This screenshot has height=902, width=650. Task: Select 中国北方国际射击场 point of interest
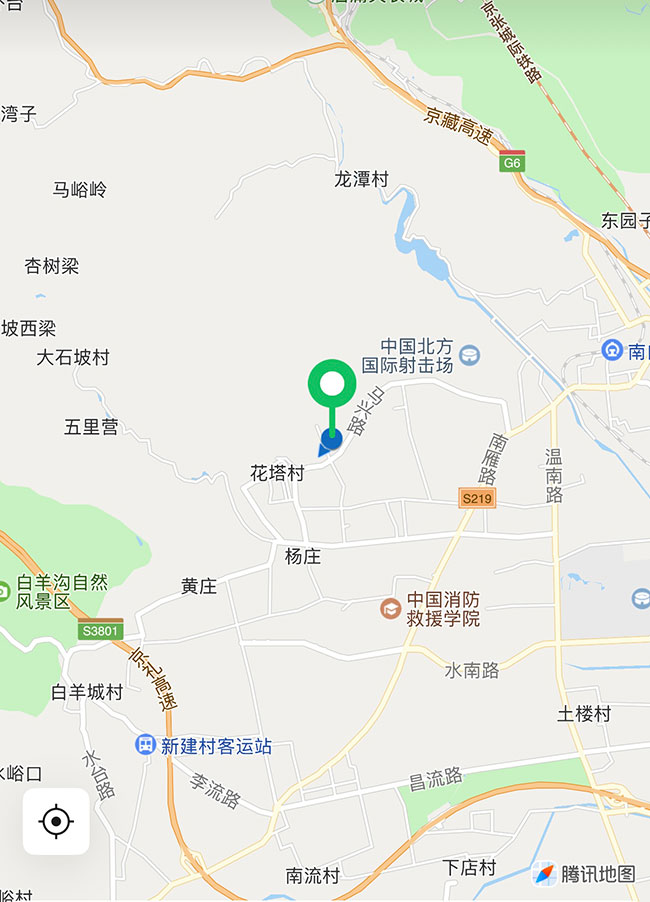point(470,355)
